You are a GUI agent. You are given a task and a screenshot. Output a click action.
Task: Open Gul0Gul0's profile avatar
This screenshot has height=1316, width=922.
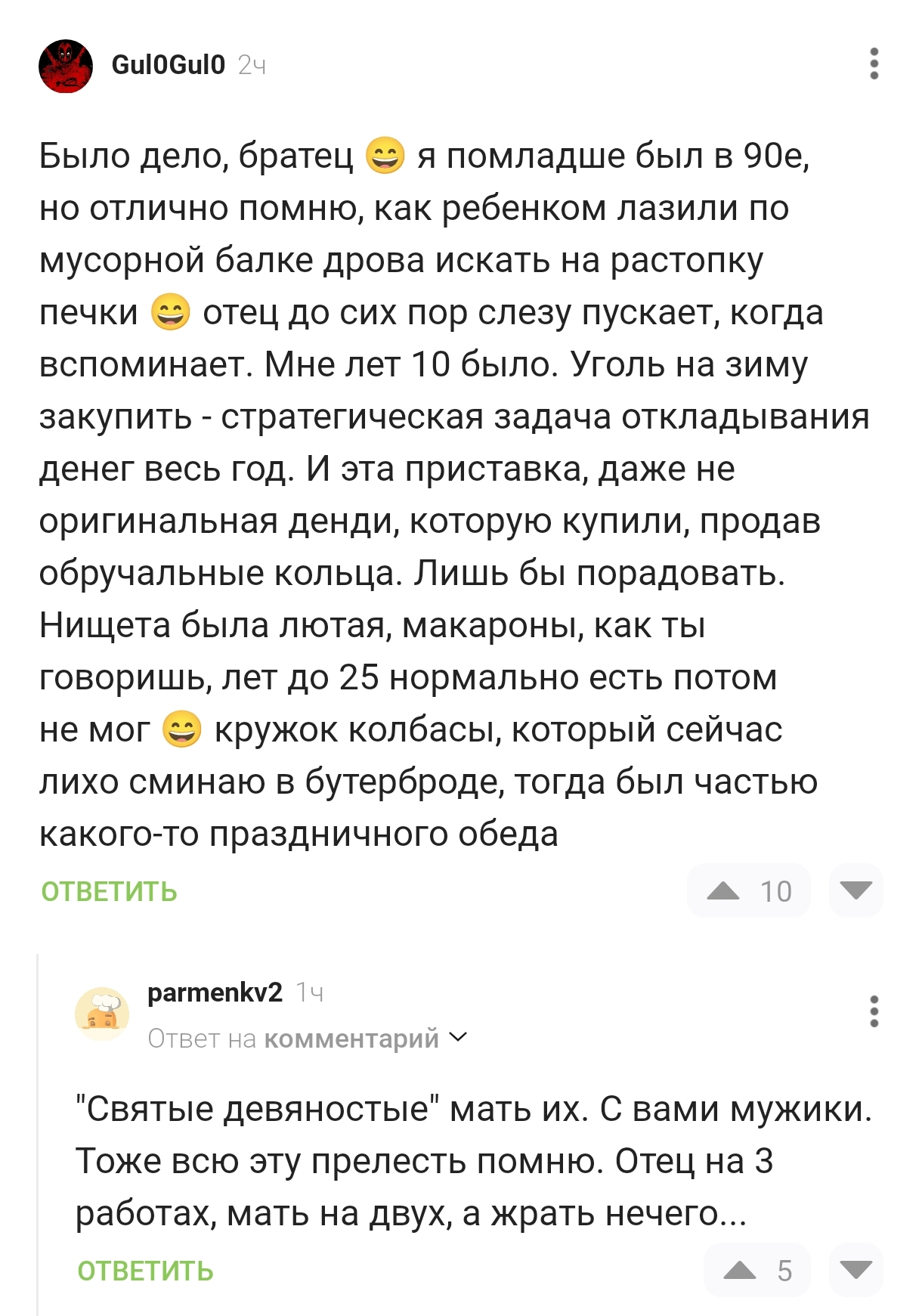coord(66,67)
